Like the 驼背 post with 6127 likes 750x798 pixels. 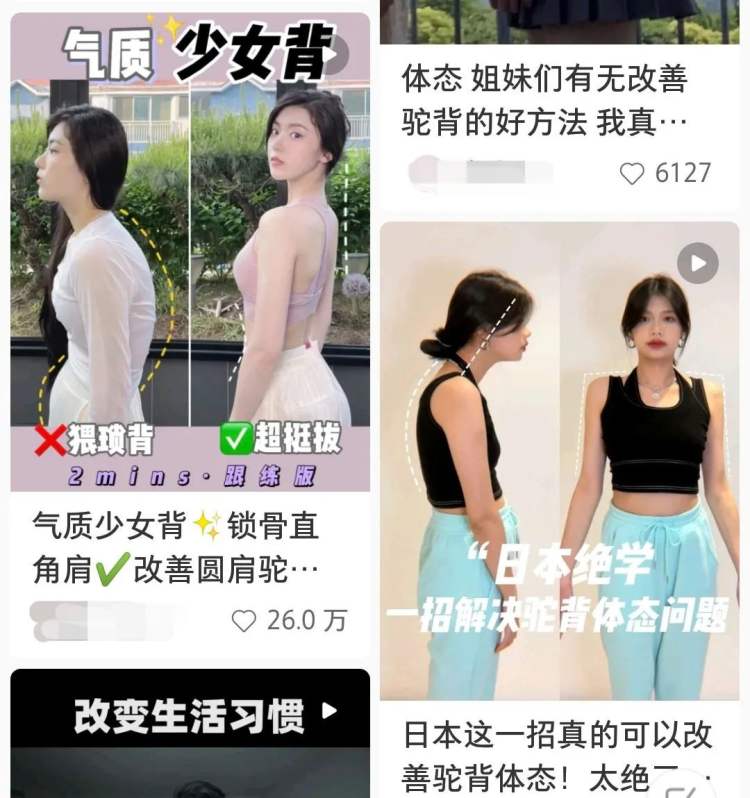(x=632, y=174)
